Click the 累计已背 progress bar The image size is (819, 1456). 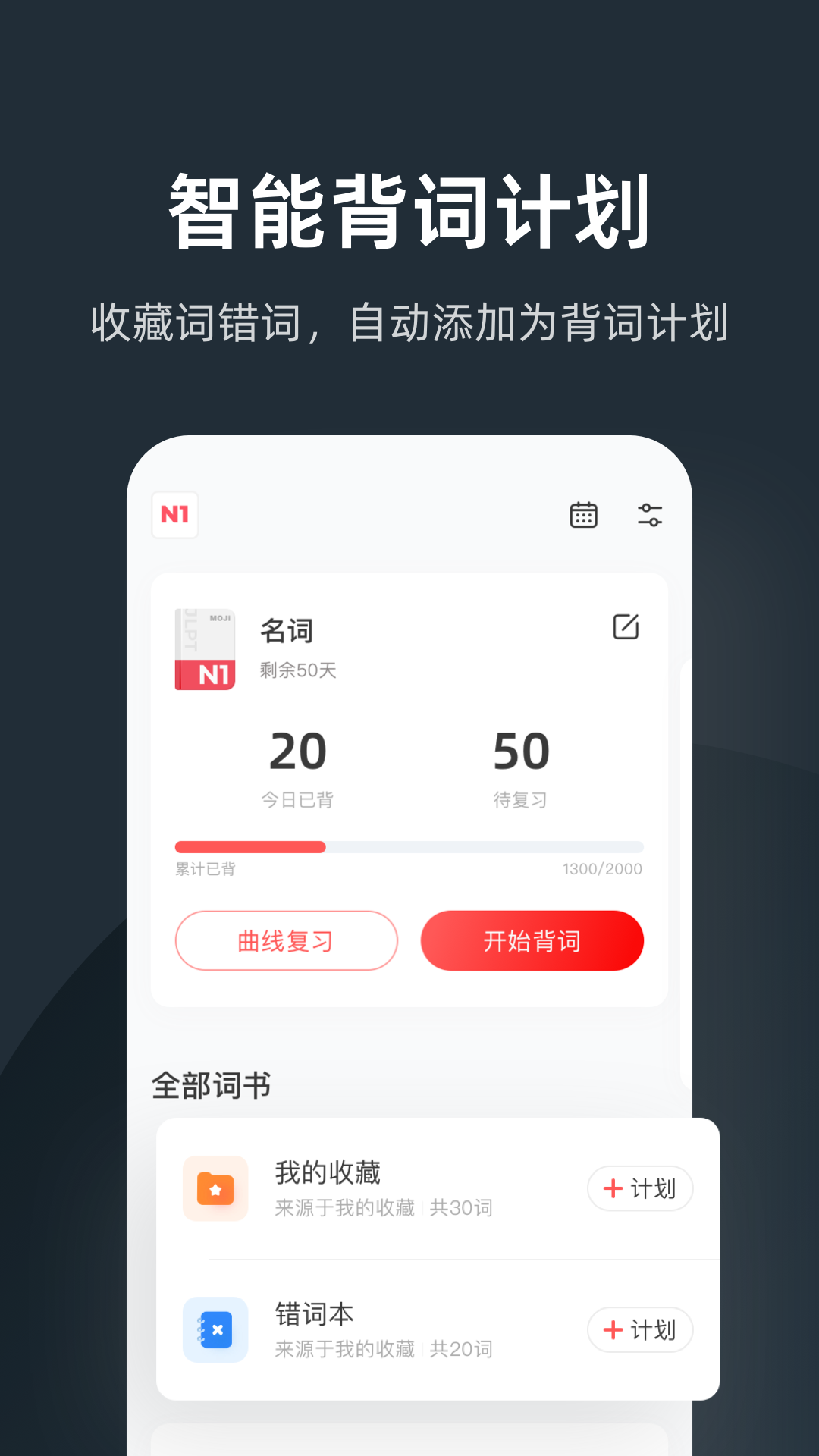click(x=409, y=846)
